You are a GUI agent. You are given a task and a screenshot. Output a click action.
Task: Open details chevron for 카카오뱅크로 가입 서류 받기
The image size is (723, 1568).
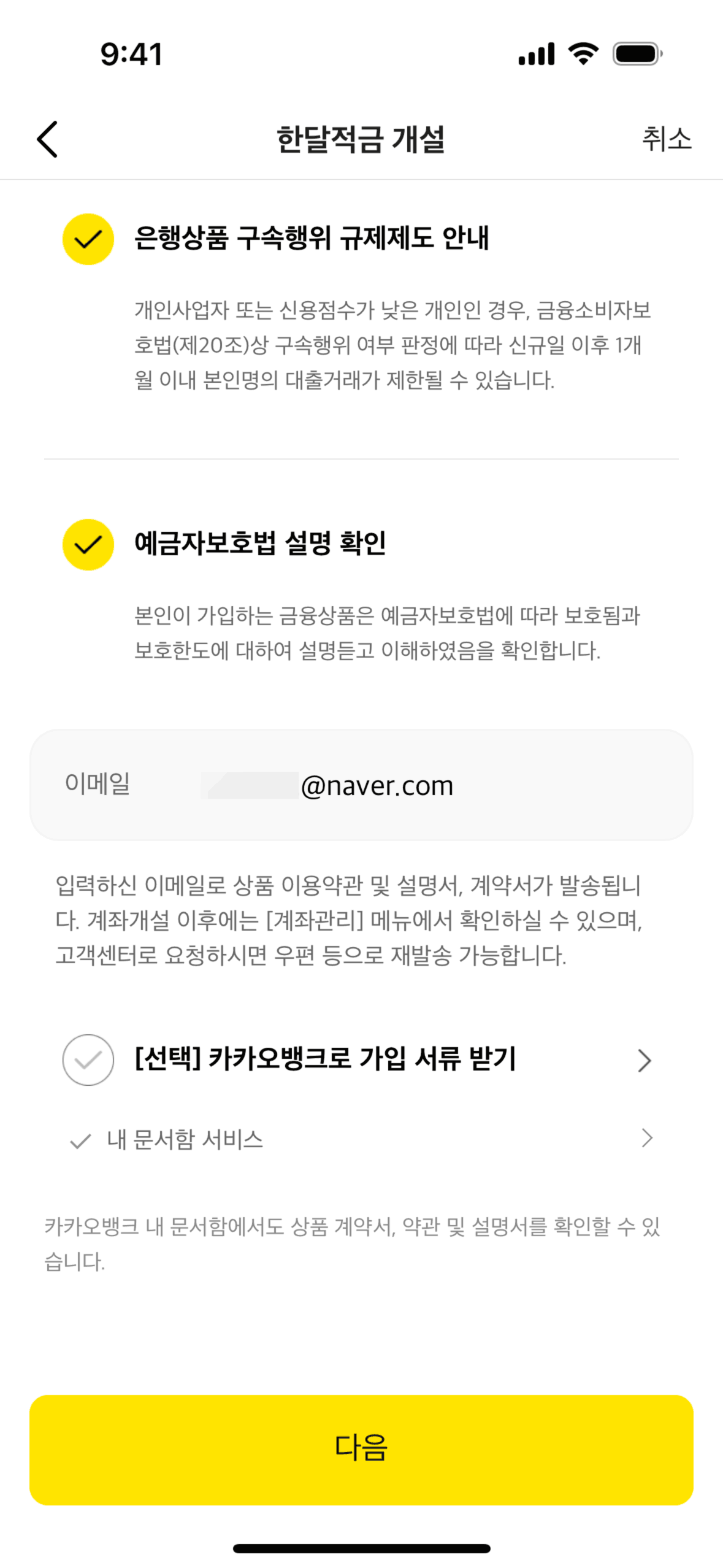pos(644,1060)
